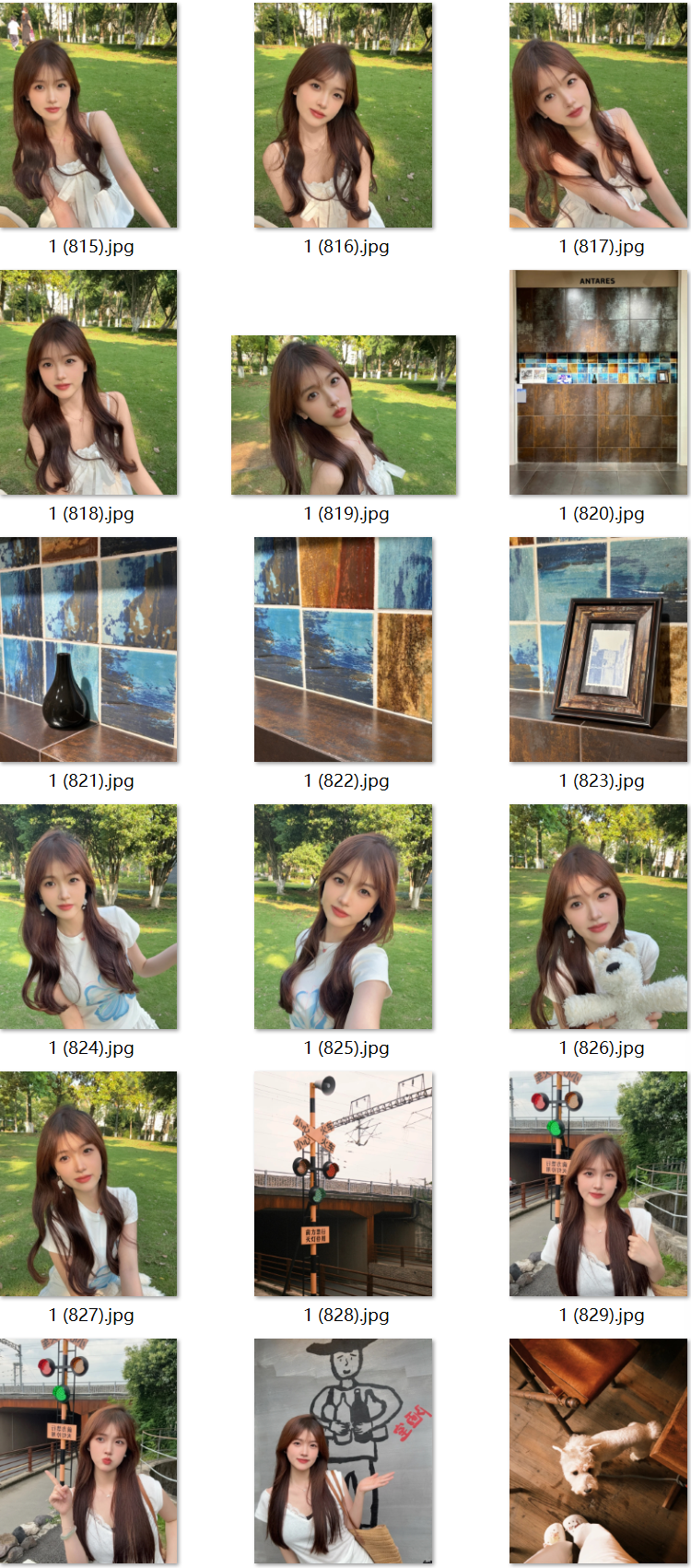
Task: Open the picture frame photo 1 (823).jpg
Action: [598, 649]
